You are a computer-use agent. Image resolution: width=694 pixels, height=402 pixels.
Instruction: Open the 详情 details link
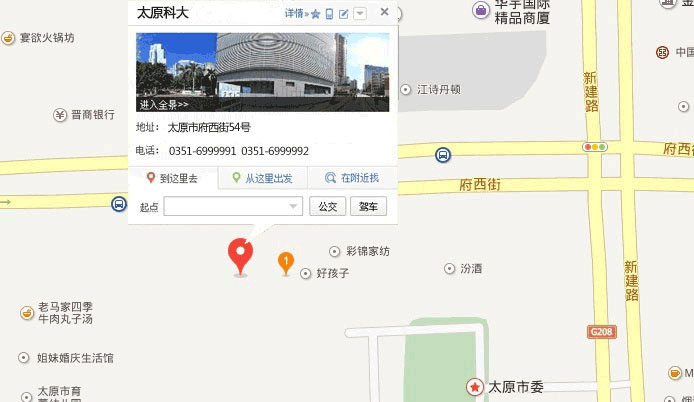pos(294,14)
